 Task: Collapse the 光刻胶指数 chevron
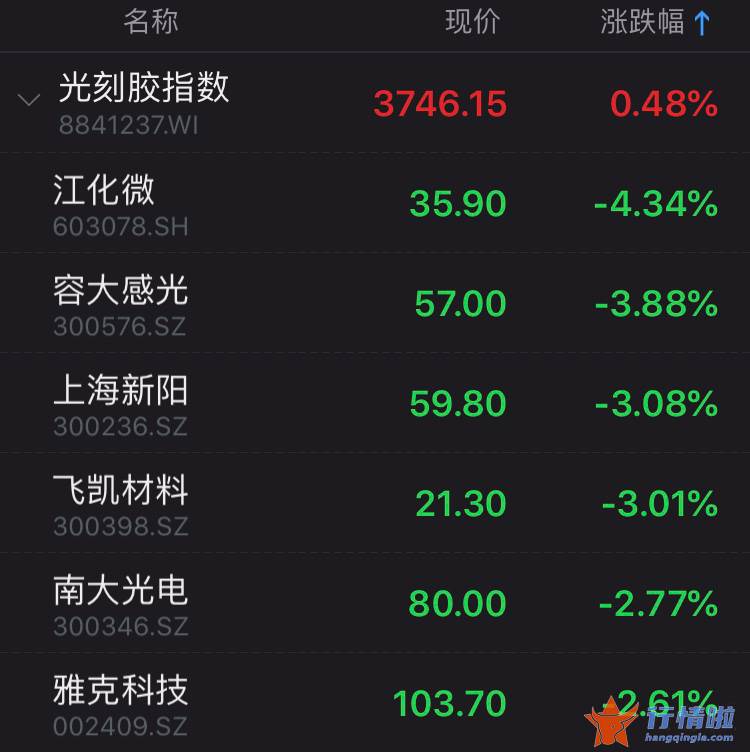[29, 100]
